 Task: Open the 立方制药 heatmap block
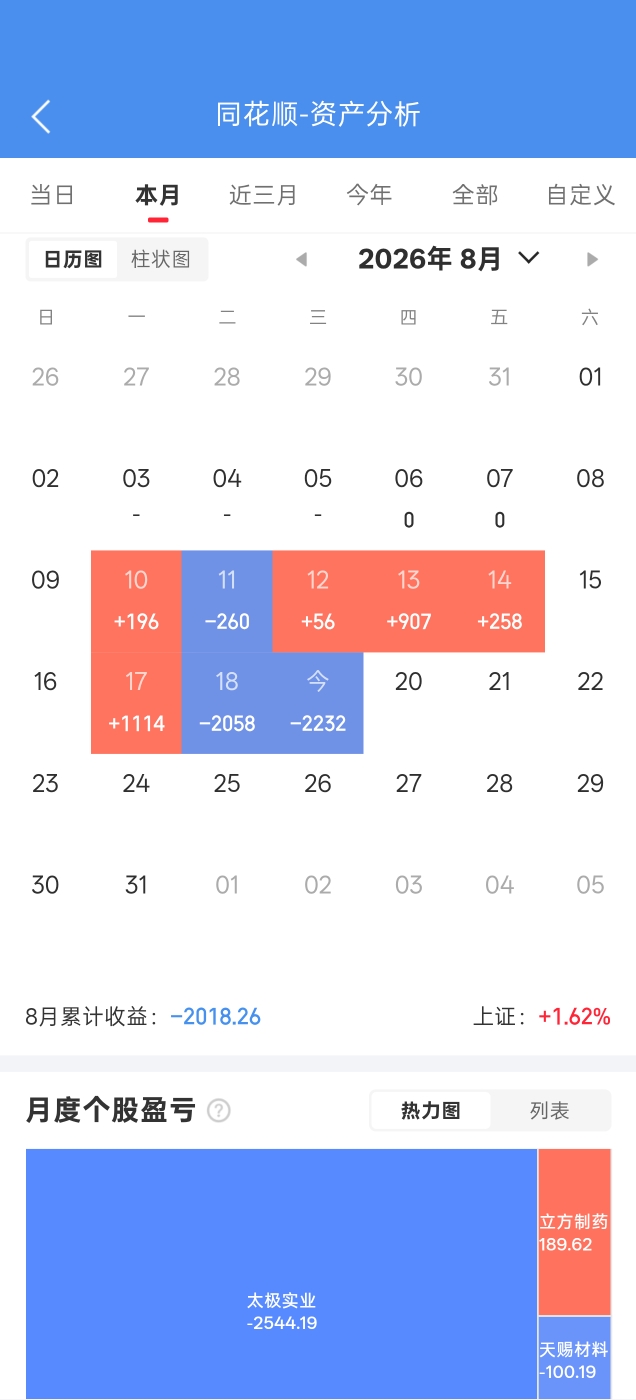[x=574, y=1232]
